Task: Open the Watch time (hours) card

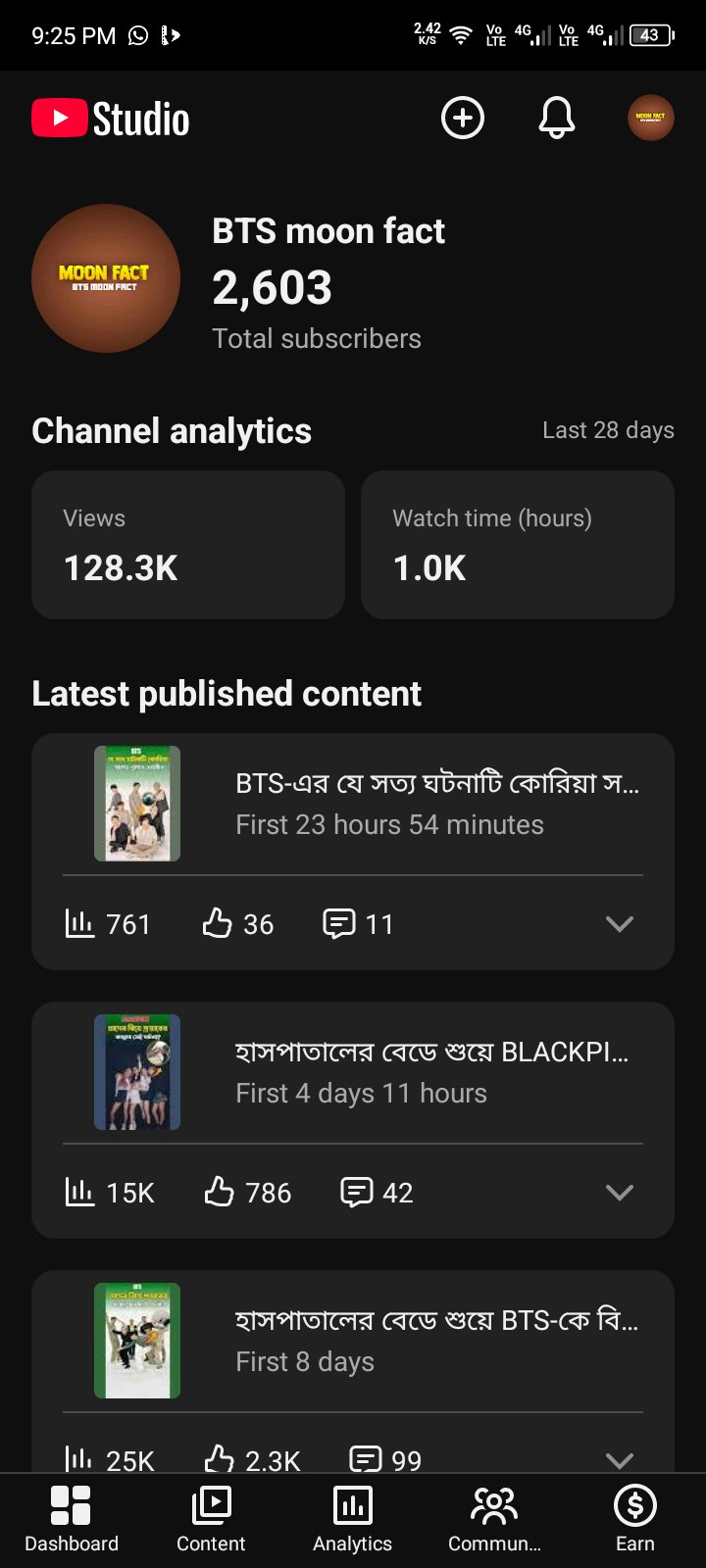Action: (x=518, y=545)
